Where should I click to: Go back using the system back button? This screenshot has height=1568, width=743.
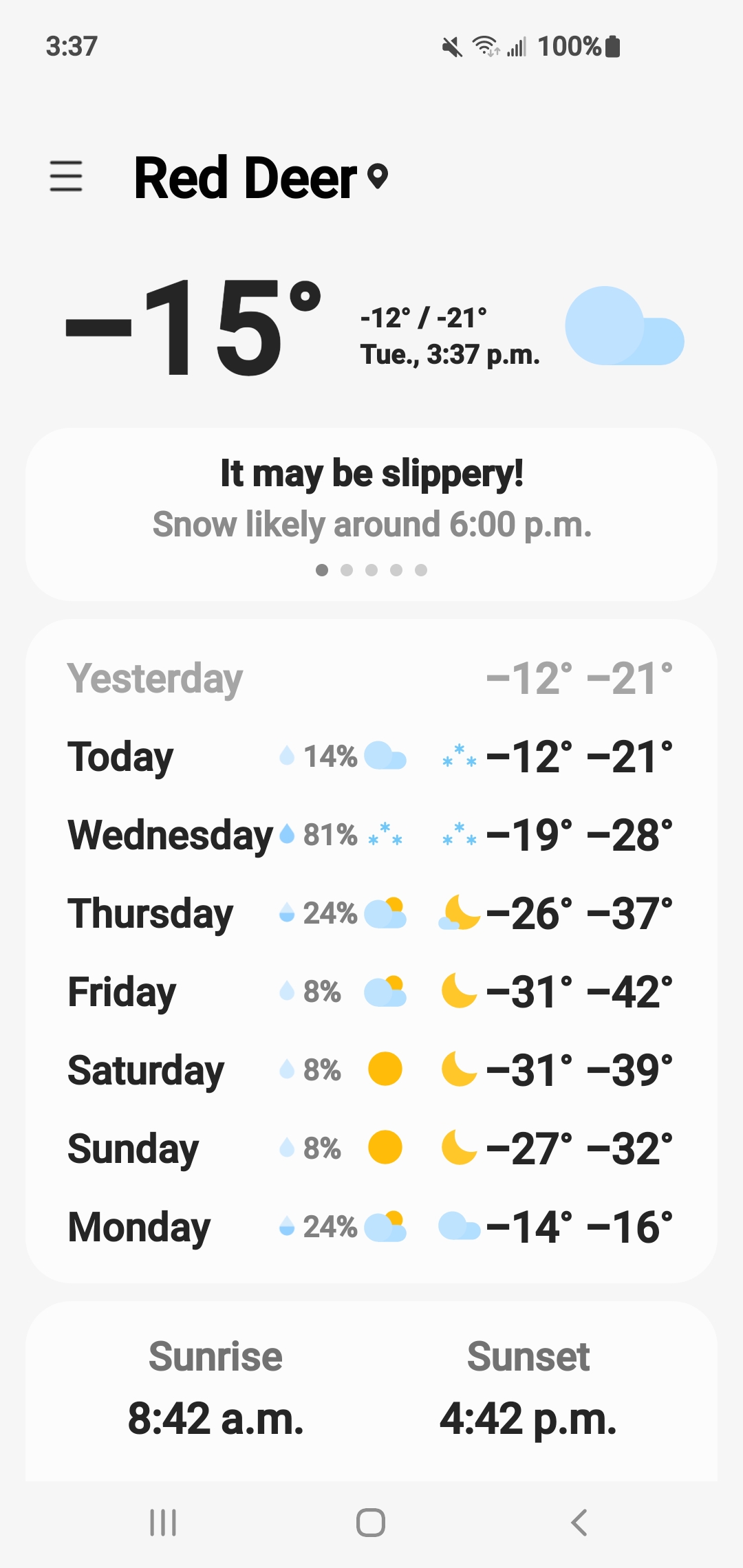(x=579, y=1523)
